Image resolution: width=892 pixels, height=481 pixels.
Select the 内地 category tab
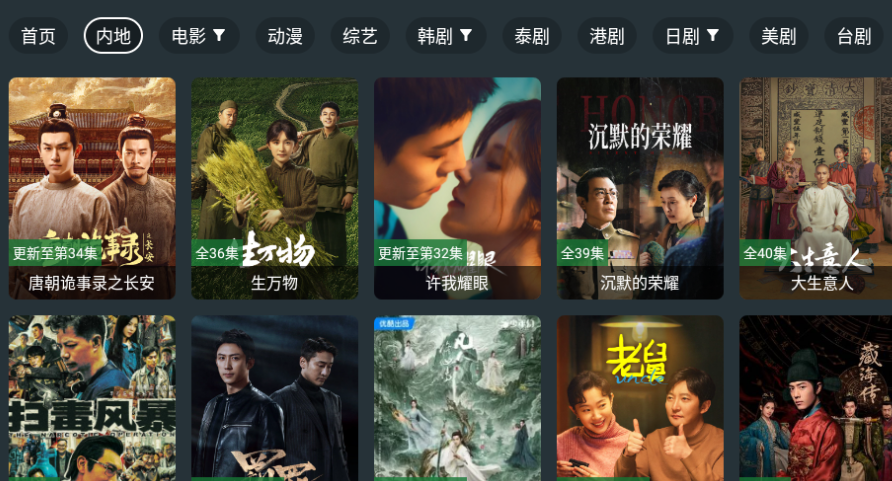click(113, 36)
